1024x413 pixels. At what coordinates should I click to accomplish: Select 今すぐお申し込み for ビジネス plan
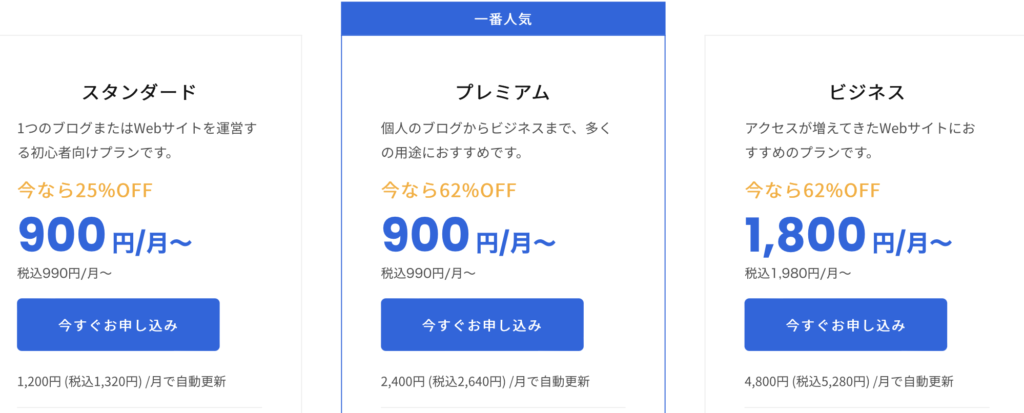[x=845, y=325]
